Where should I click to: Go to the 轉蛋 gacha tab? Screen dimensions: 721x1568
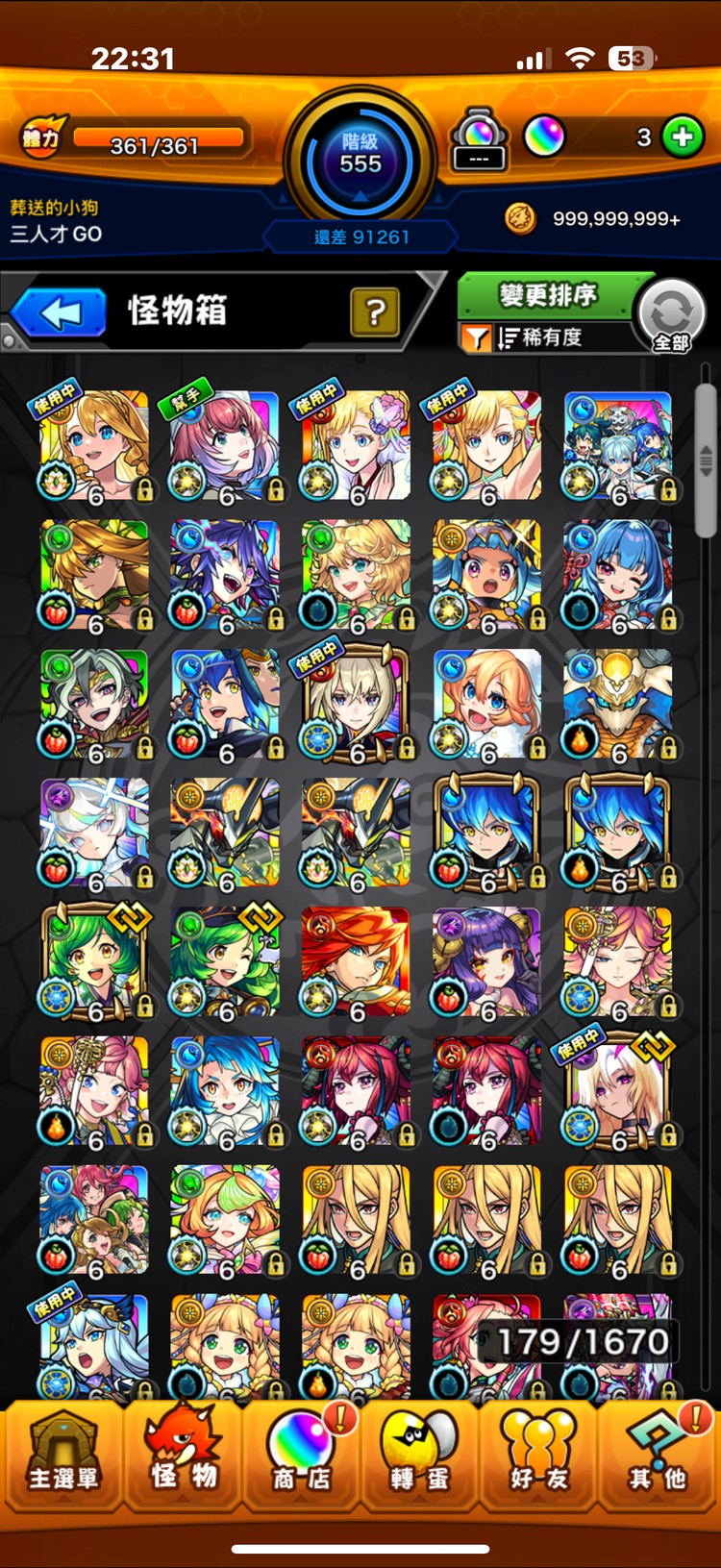pos(419,1456)
